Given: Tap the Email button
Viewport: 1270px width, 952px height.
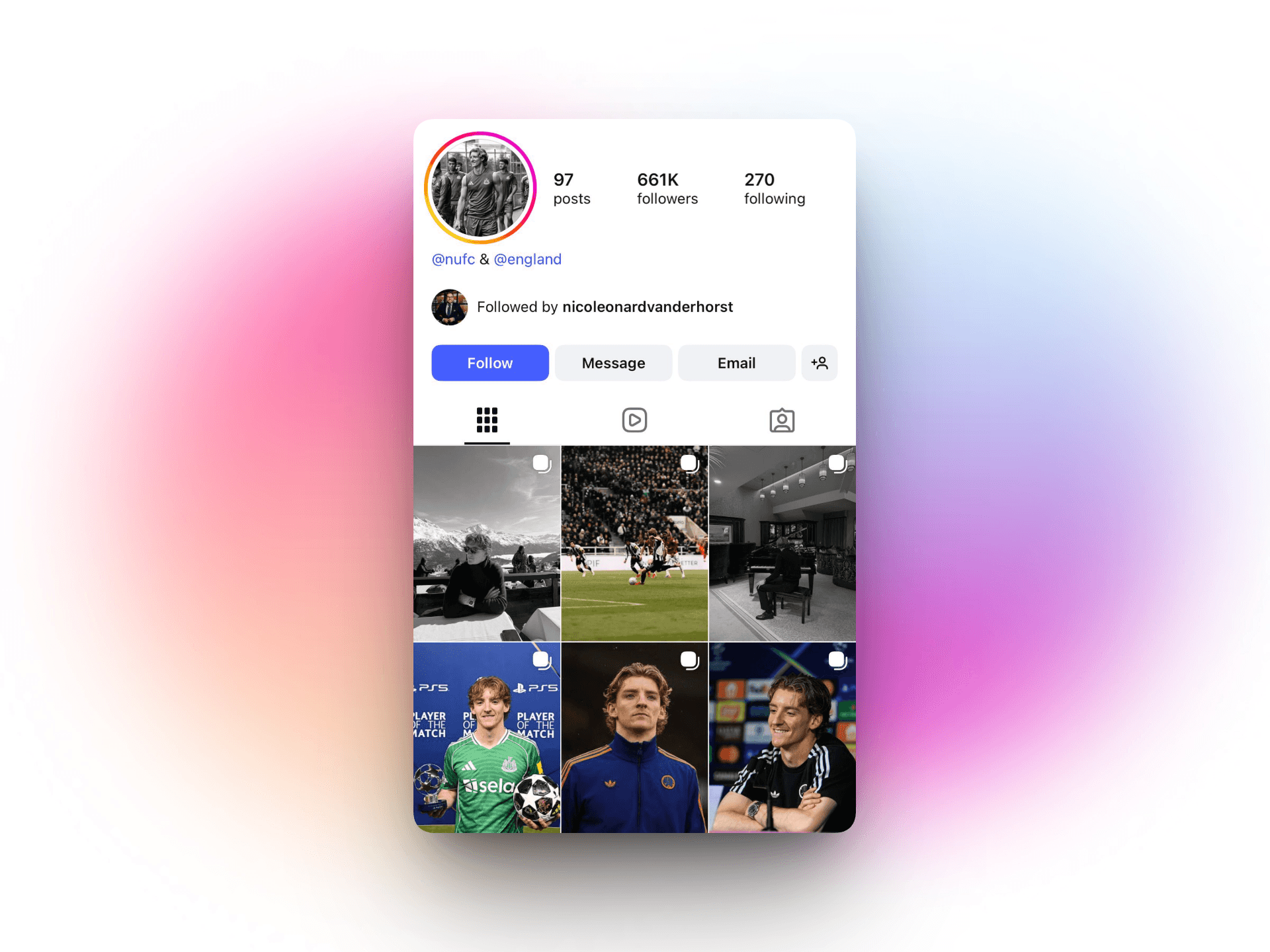Looking at the screenshot, I should point(736,363).
